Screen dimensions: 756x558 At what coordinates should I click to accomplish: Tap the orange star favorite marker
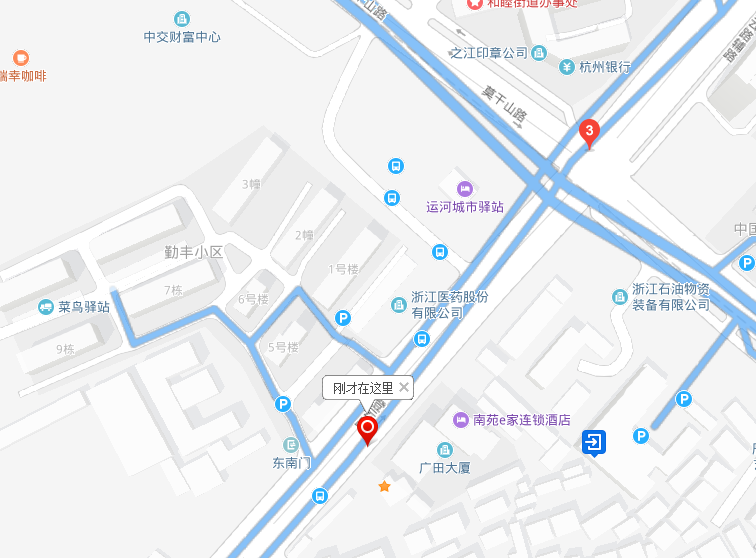(x=384, y=486)
